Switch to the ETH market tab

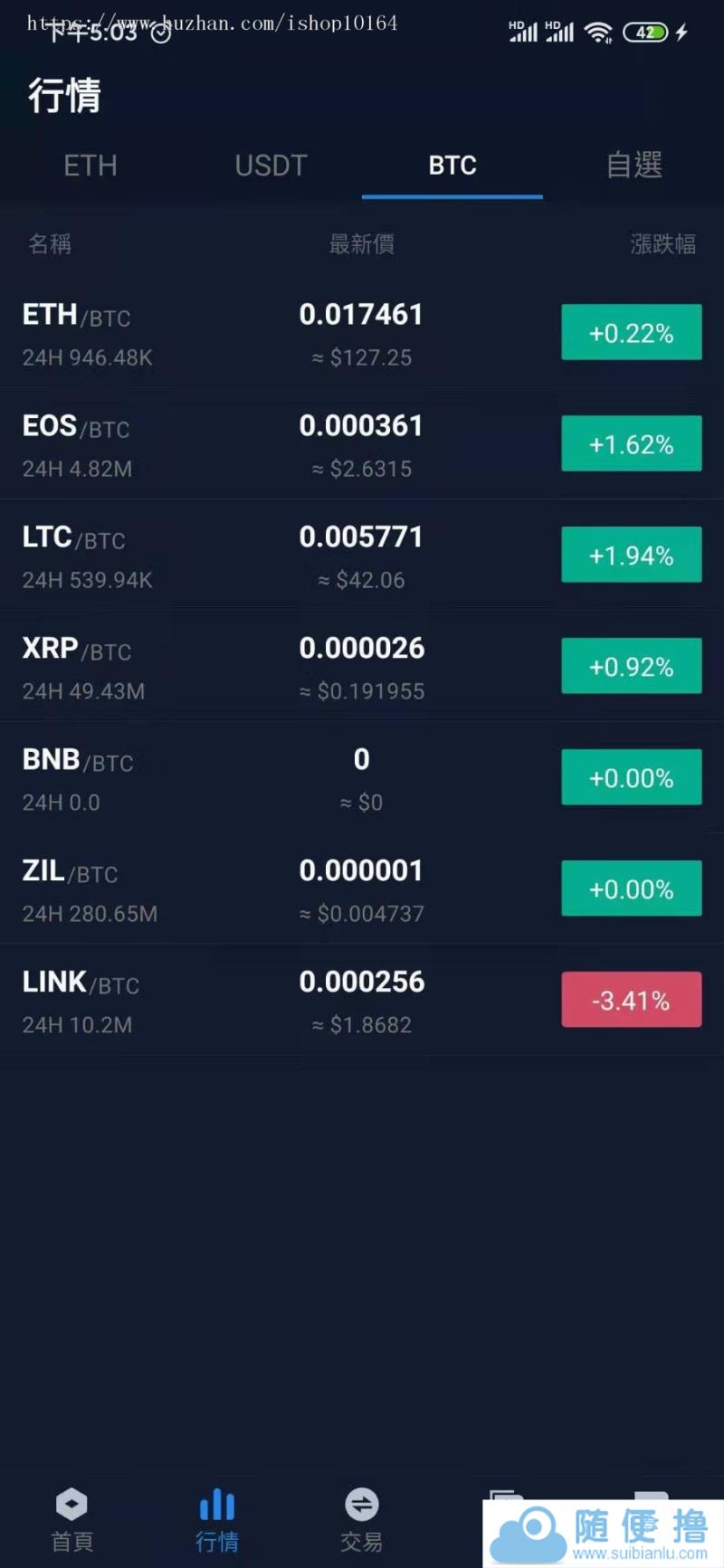(90, 166)
